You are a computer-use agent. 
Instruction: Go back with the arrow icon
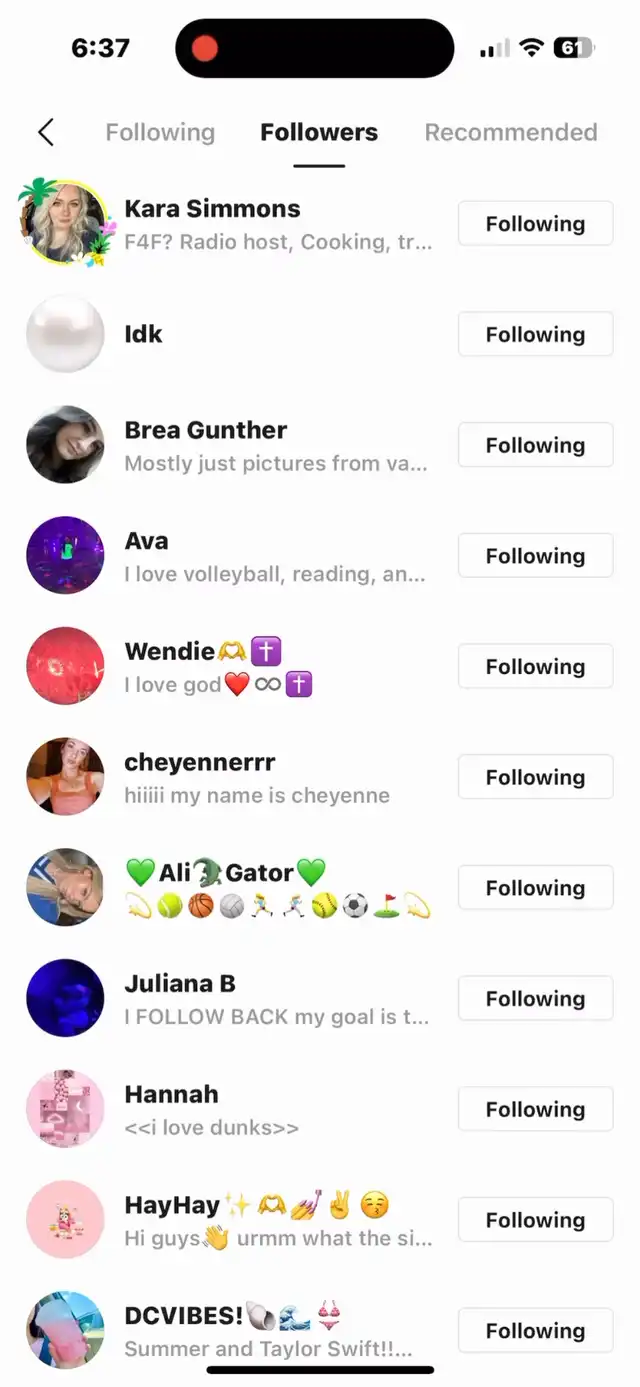(x=46, y=132)
